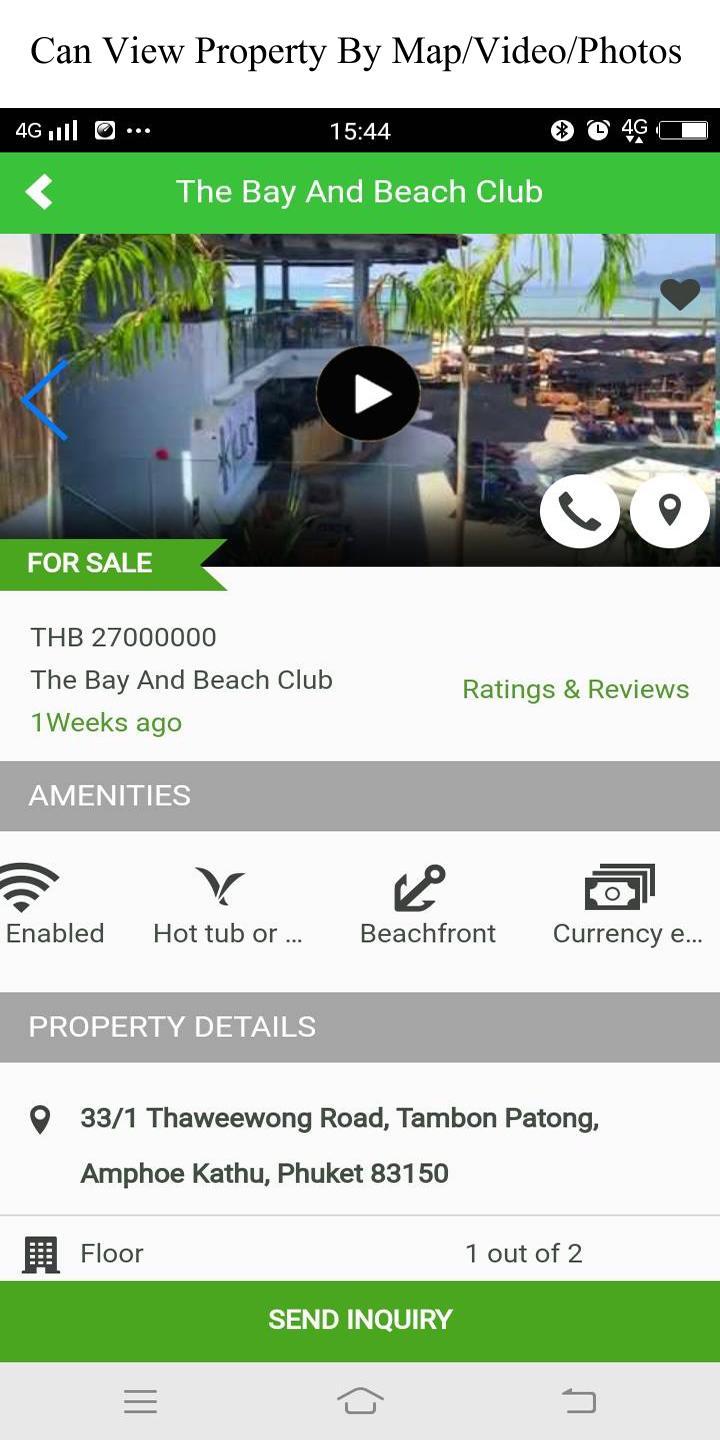Tap the system back button
This screenshot has width=720, height=1440.
point(579,1401)
